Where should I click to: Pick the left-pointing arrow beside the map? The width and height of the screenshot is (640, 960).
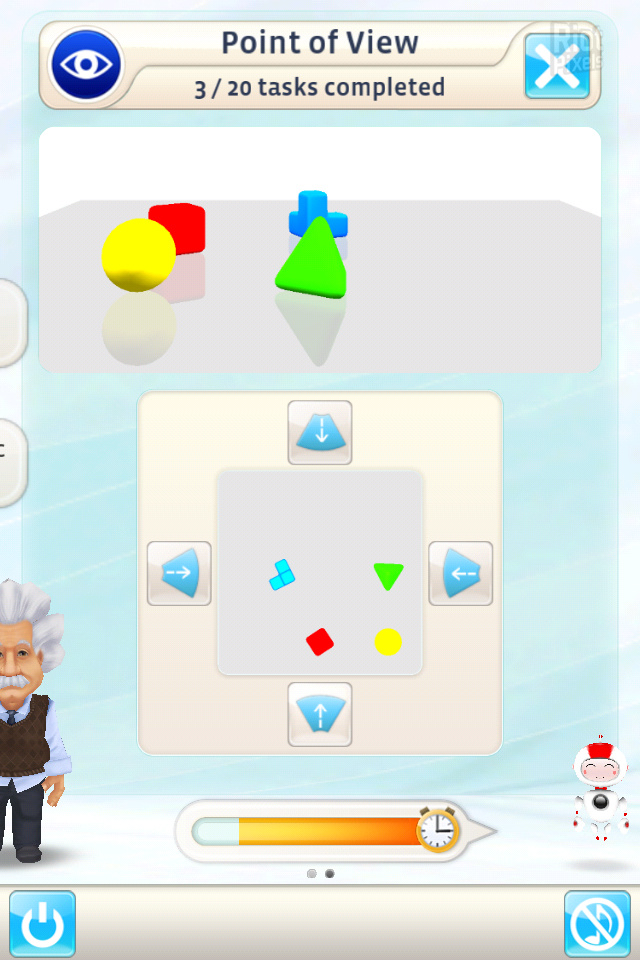tap(461, 573)
